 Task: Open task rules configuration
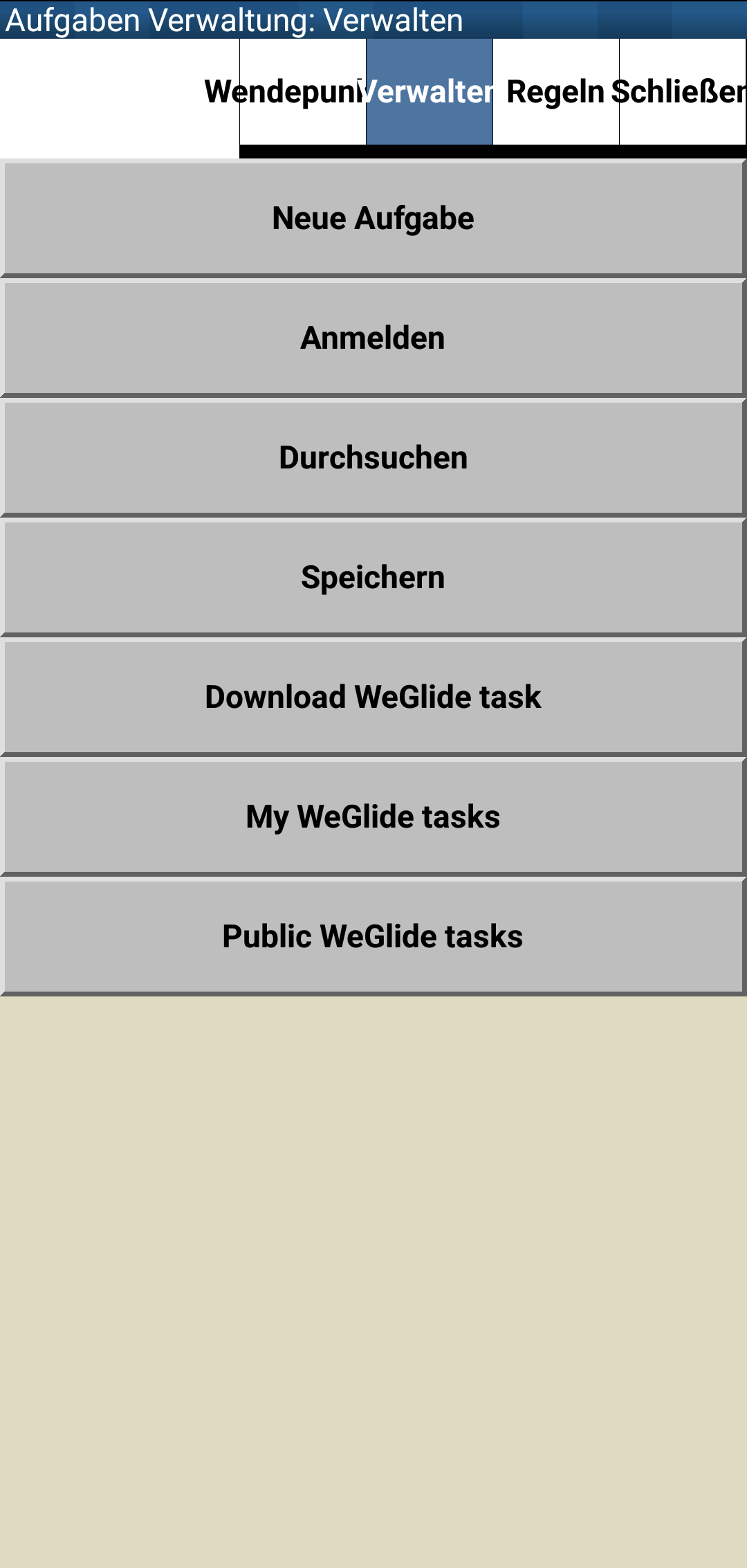(553, 92)
